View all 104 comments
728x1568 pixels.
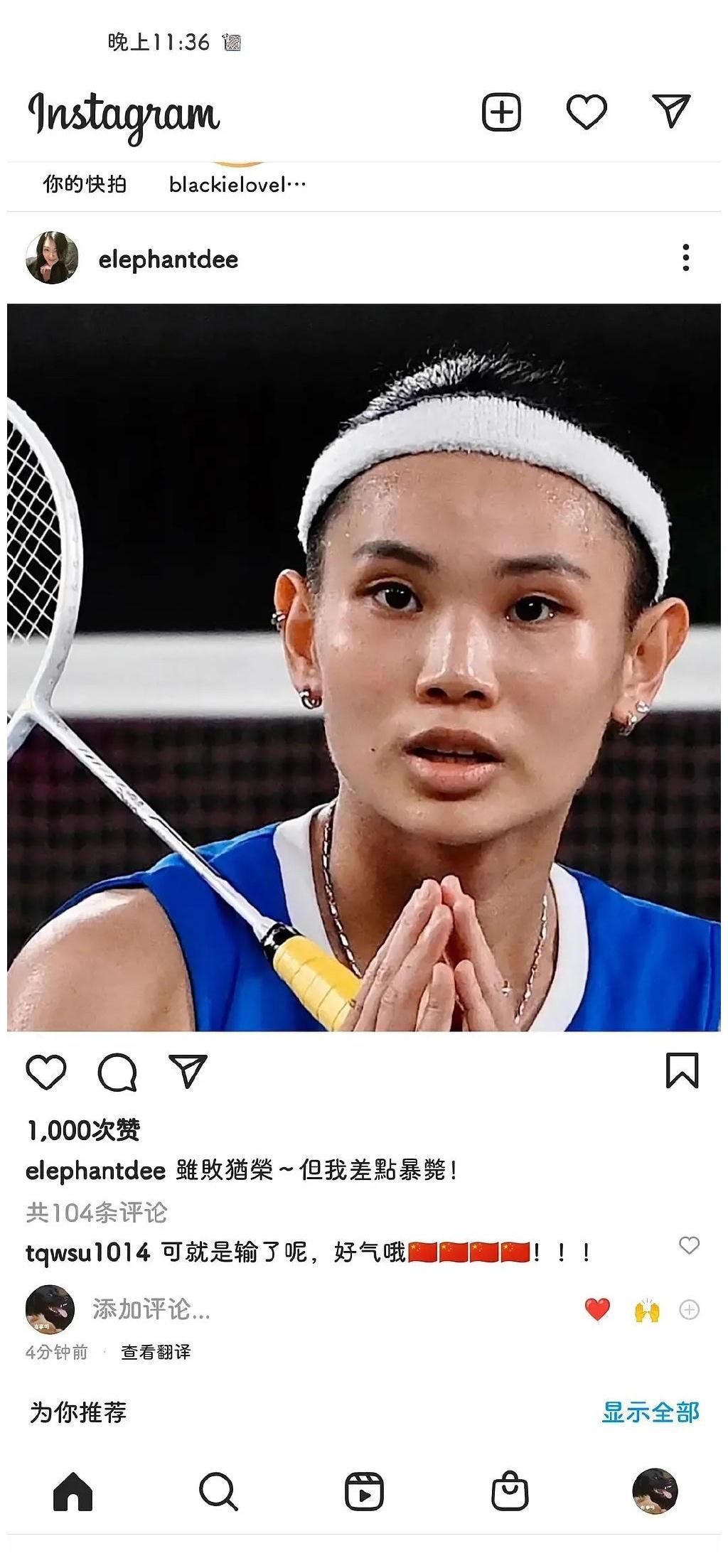(97, 1213)
